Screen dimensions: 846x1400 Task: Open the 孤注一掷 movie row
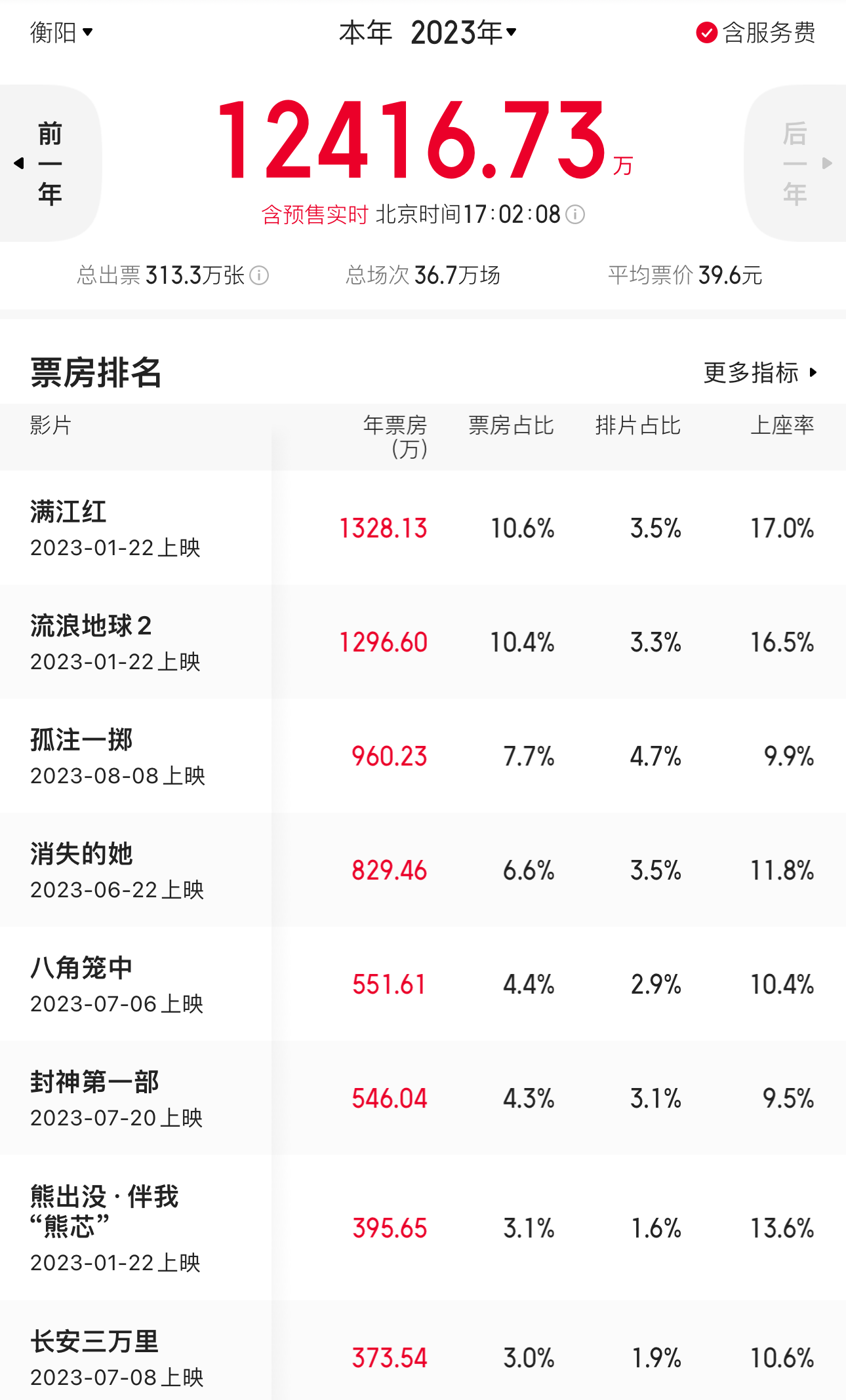pyautogui.click(x=423, y=756)
